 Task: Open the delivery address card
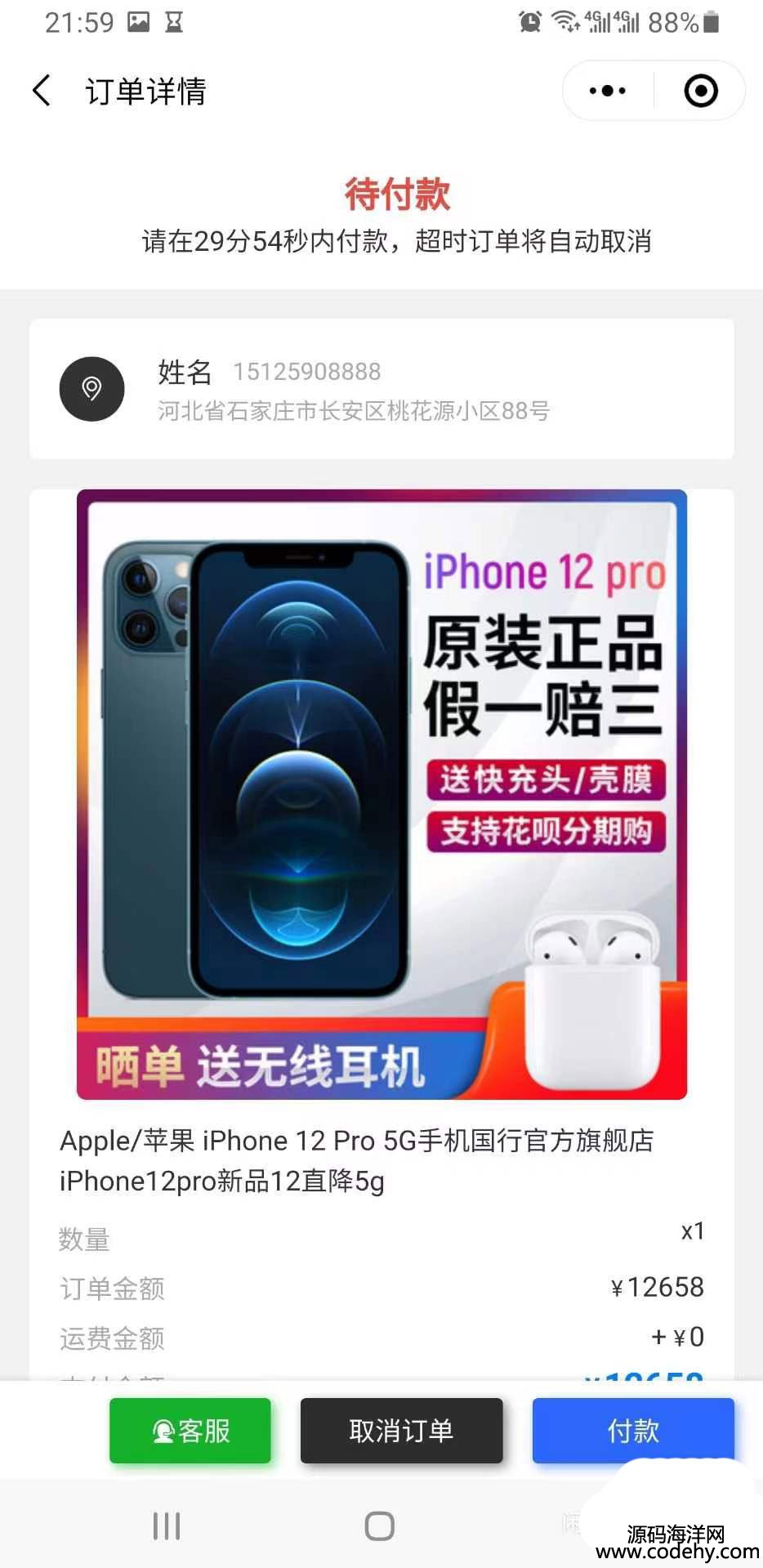tap(381, 390)
